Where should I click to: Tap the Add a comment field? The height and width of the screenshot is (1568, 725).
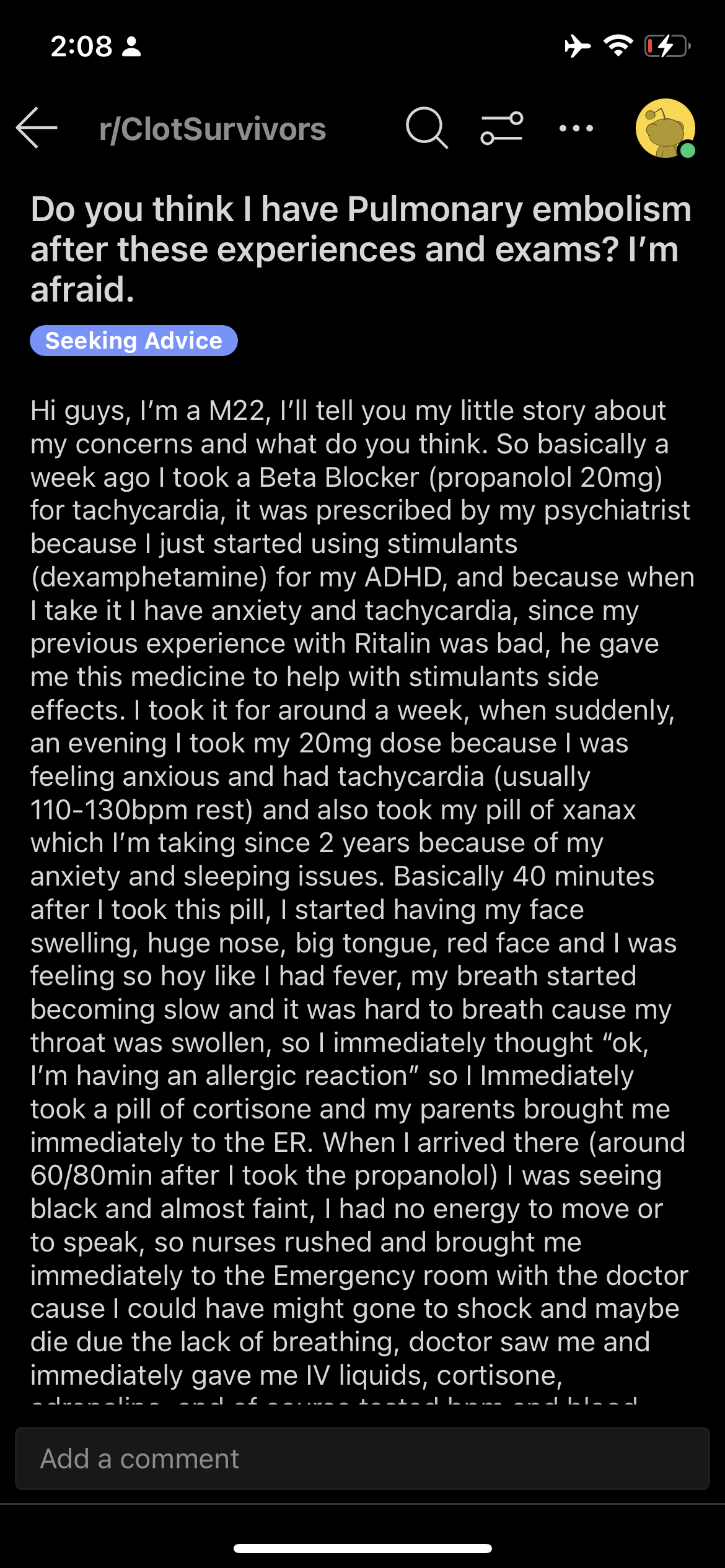tap(362, 1458)
